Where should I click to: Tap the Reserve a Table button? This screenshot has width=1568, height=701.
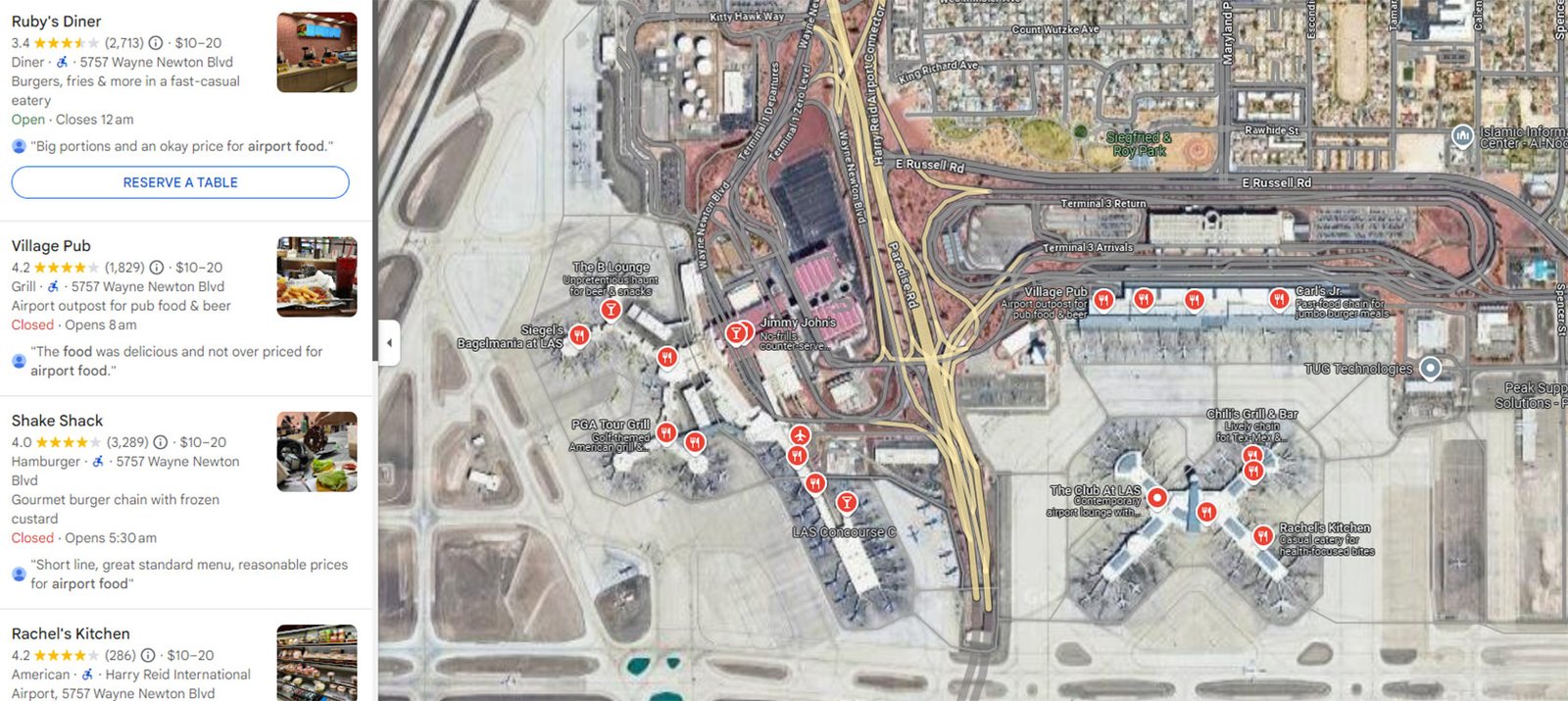pos(180,182)
